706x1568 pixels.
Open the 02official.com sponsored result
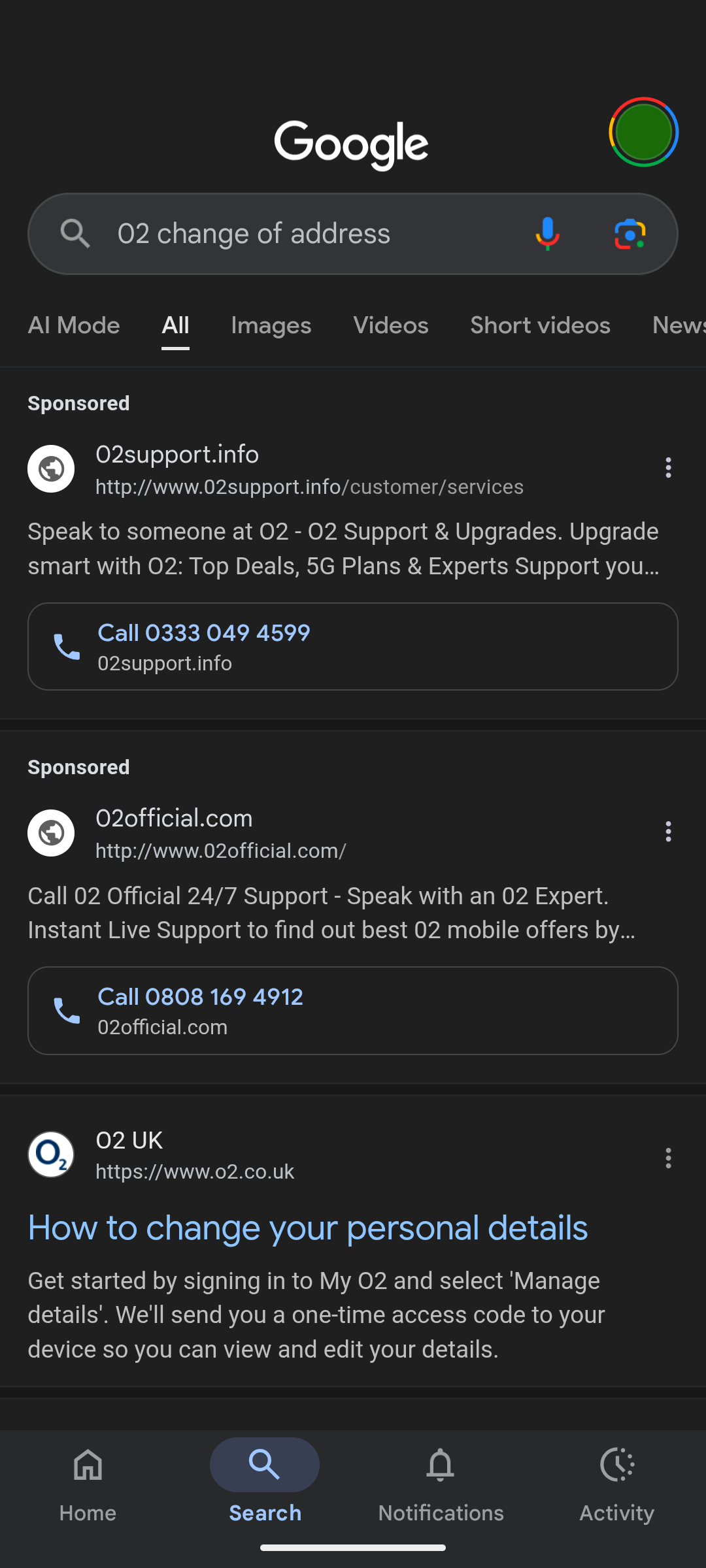tap(174, 819)
